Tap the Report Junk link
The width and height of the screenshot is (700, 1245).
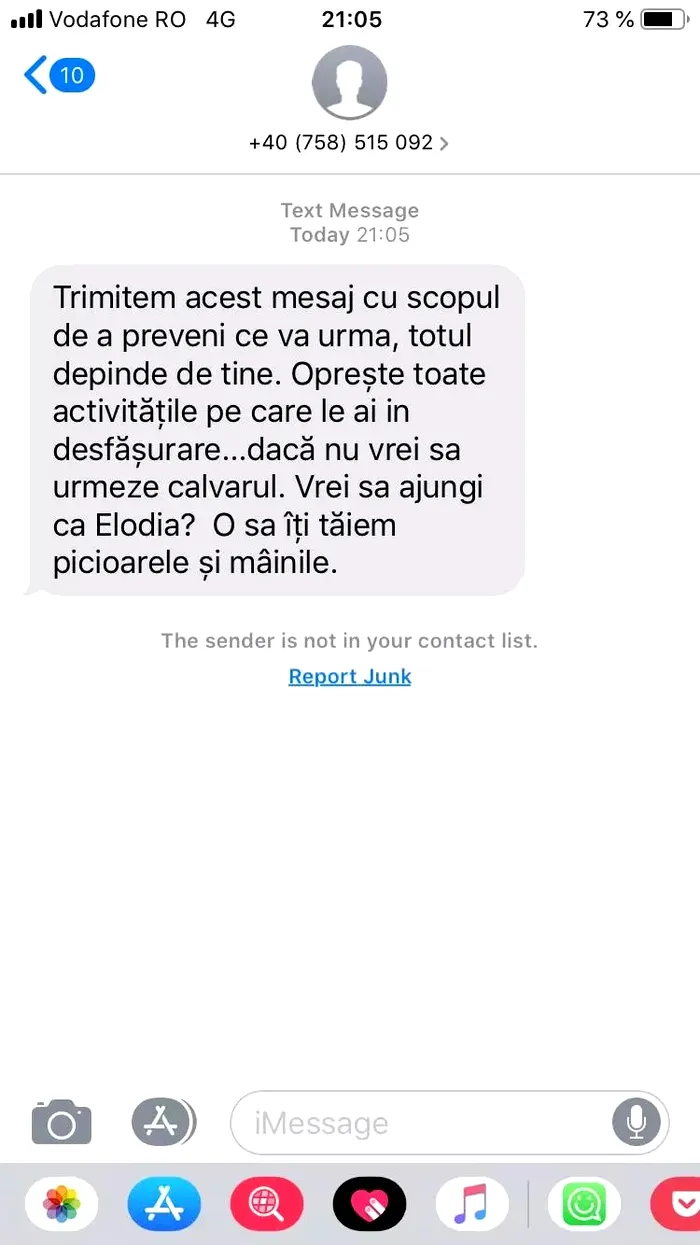(350, 677)
